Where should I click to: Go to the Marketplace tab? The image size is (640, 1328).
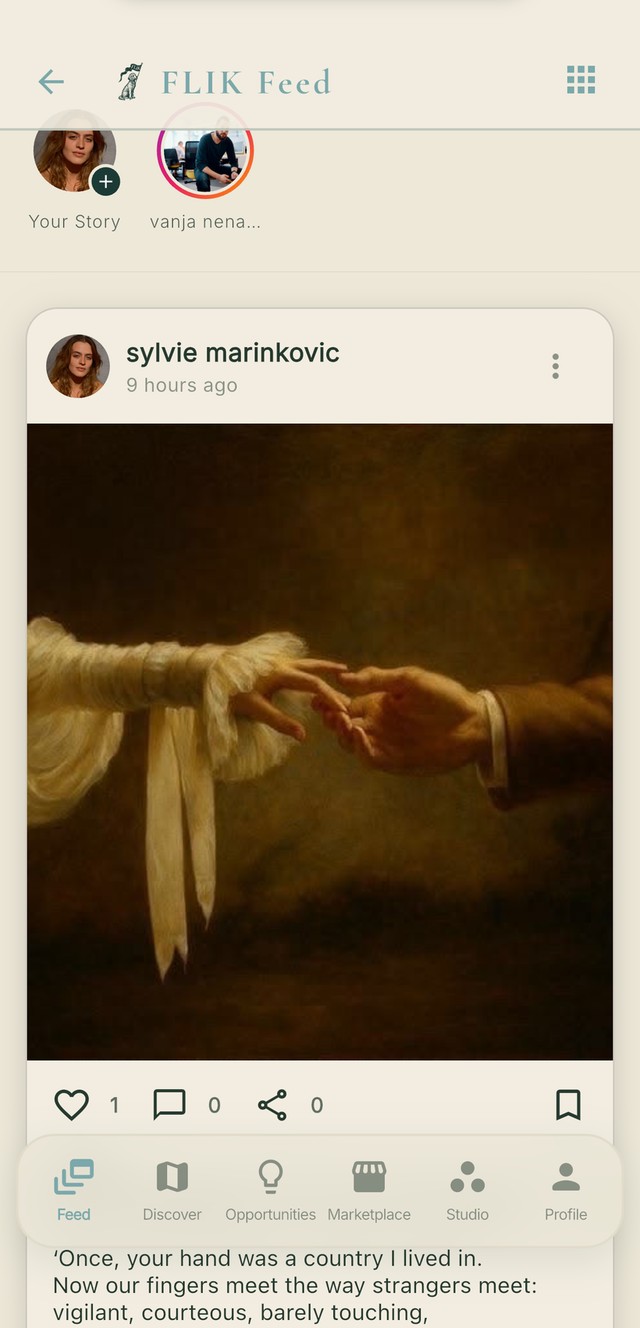pyautogui.click(x=369, y=1190)
